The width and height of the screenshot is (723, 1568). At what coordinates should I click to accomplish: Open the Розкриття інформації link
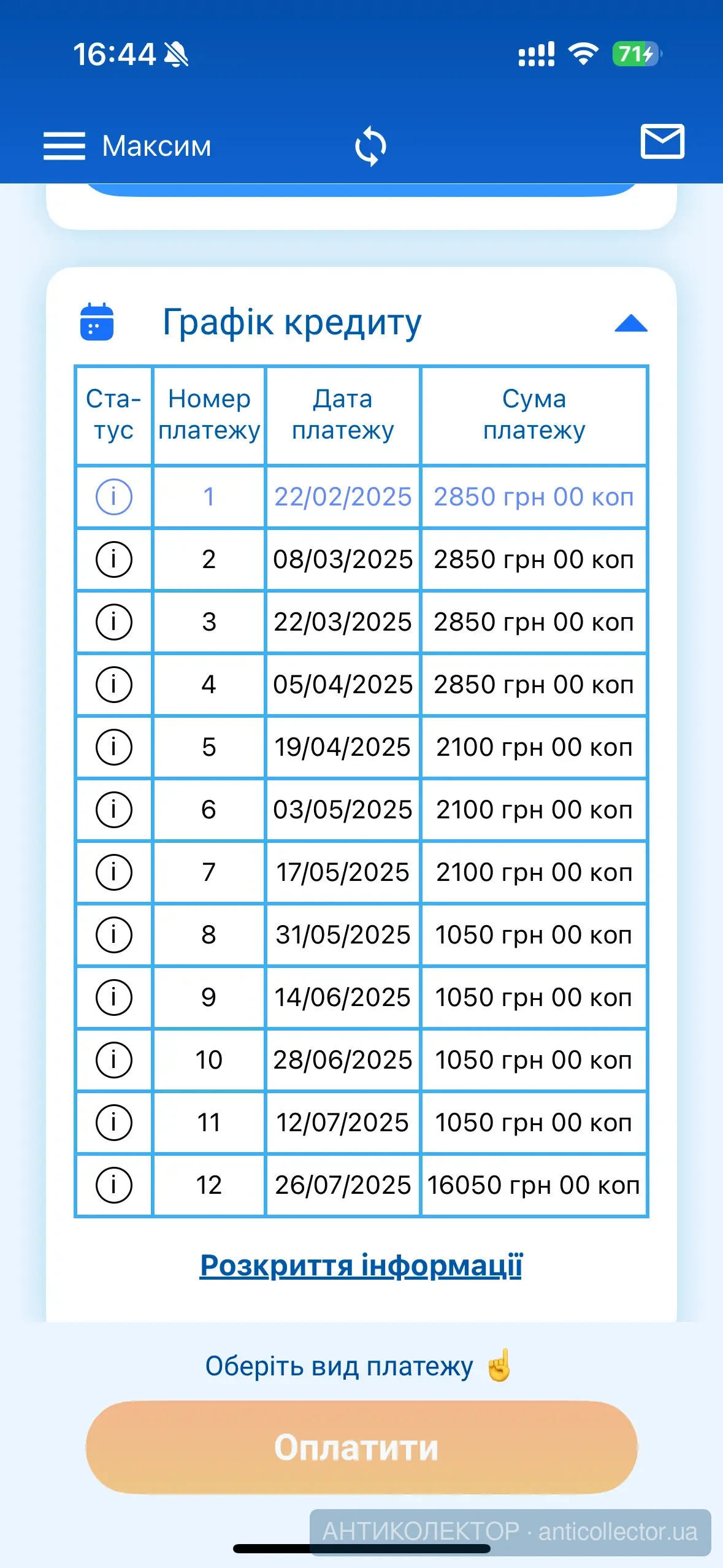pyautogui.click(x=361, y=1266)
